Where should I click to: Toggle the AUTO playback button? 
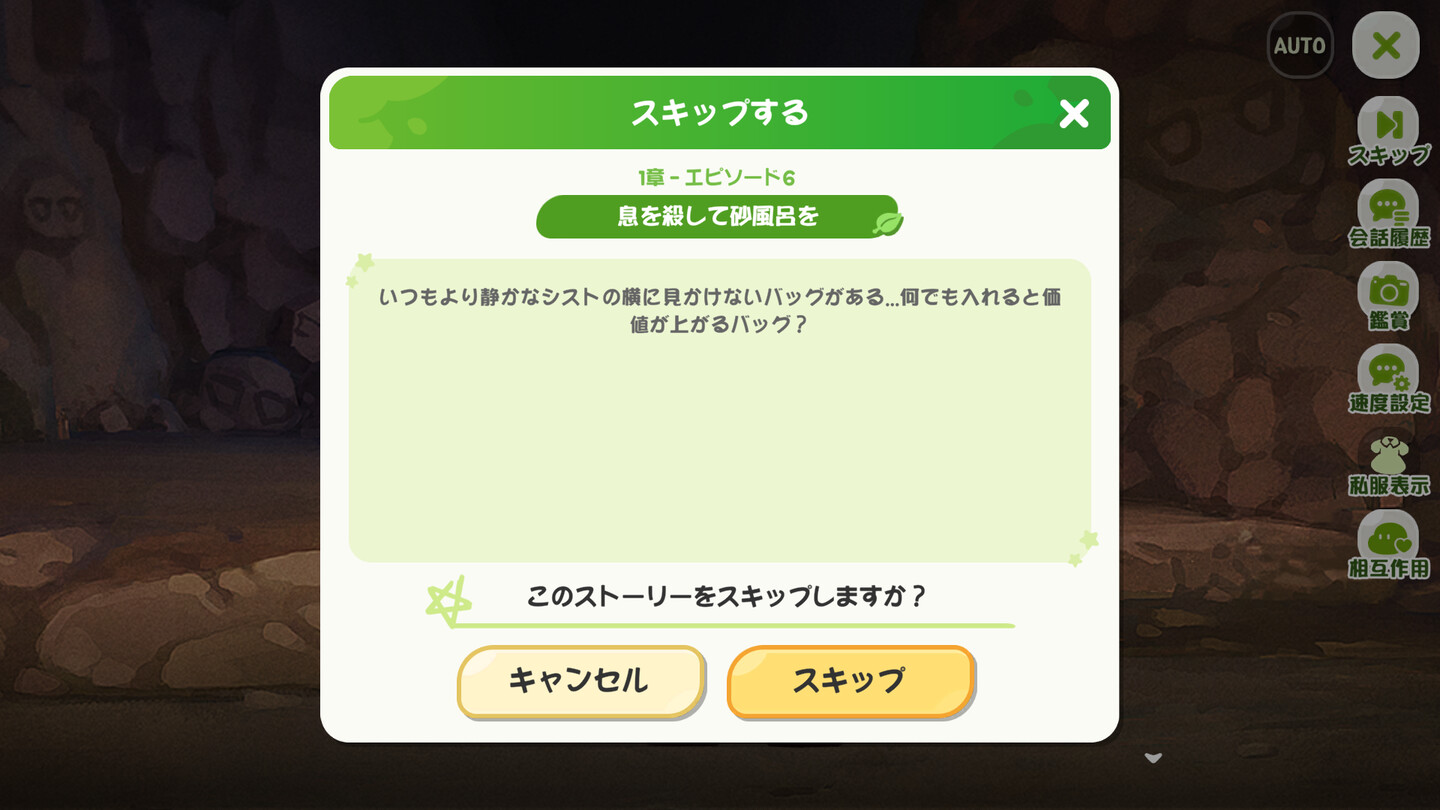(x=1299, y=45)
